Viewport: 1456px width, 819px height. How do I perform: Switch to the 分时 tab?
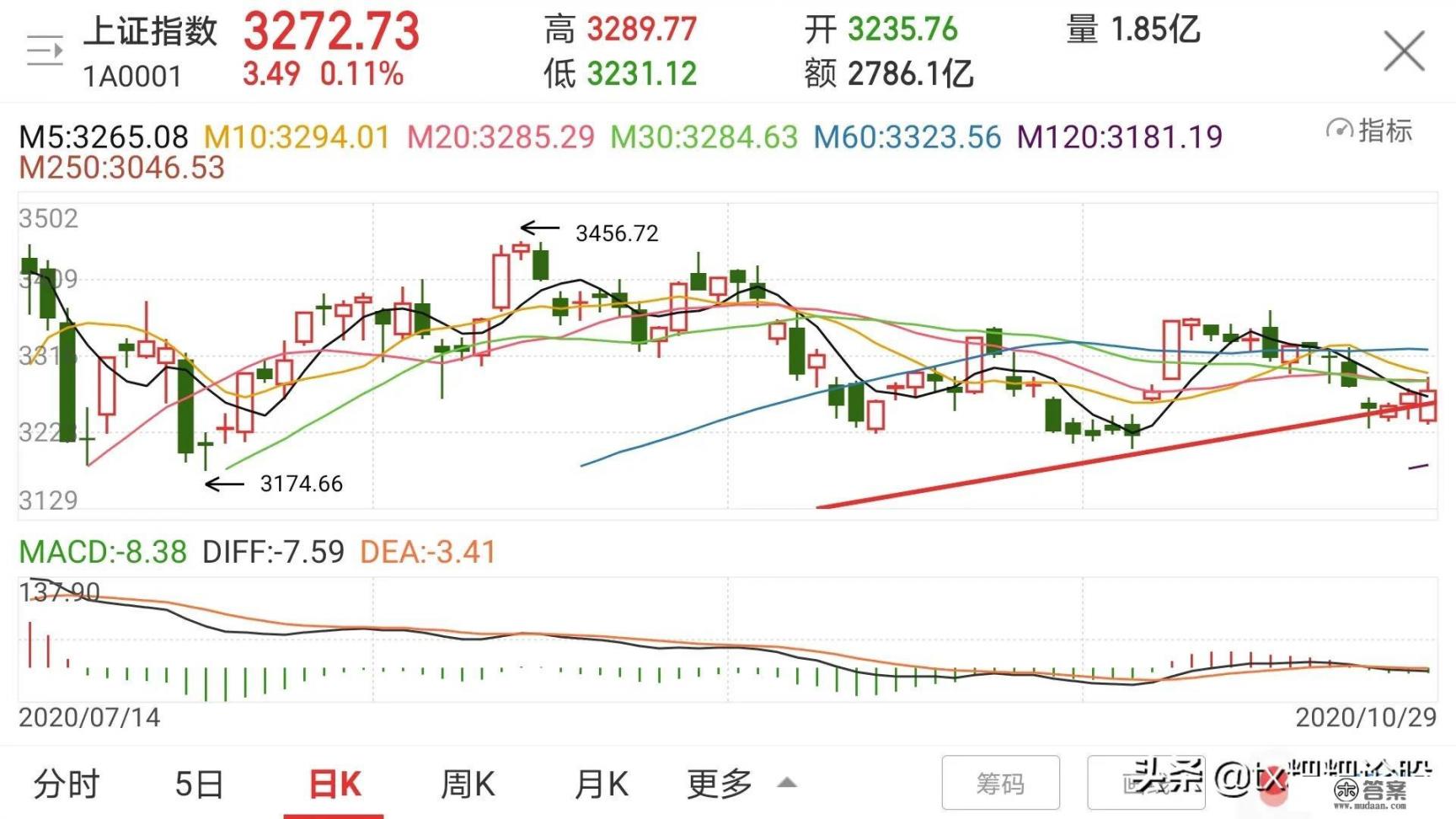pos(67,784)
